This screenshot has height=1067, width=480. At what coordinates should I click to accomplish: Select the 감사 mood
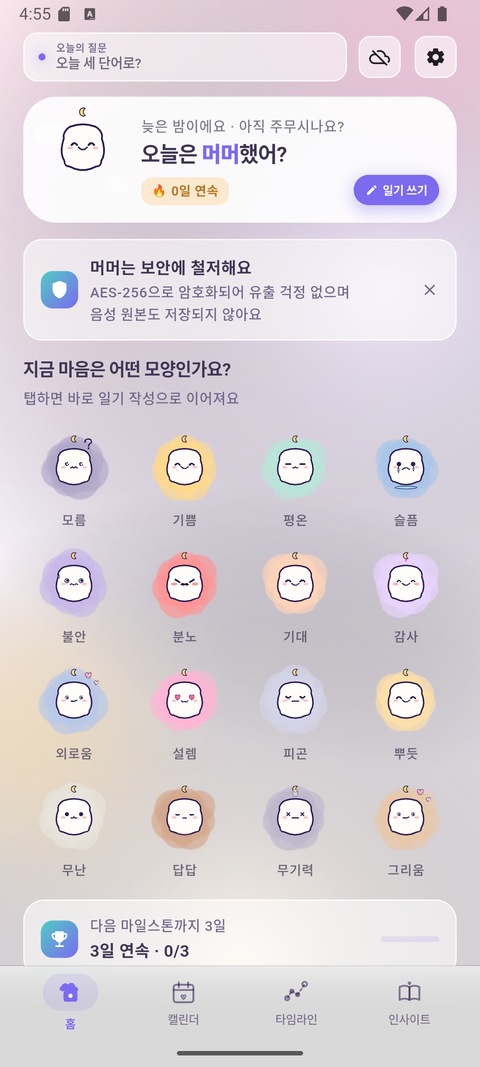coord(406,599)
